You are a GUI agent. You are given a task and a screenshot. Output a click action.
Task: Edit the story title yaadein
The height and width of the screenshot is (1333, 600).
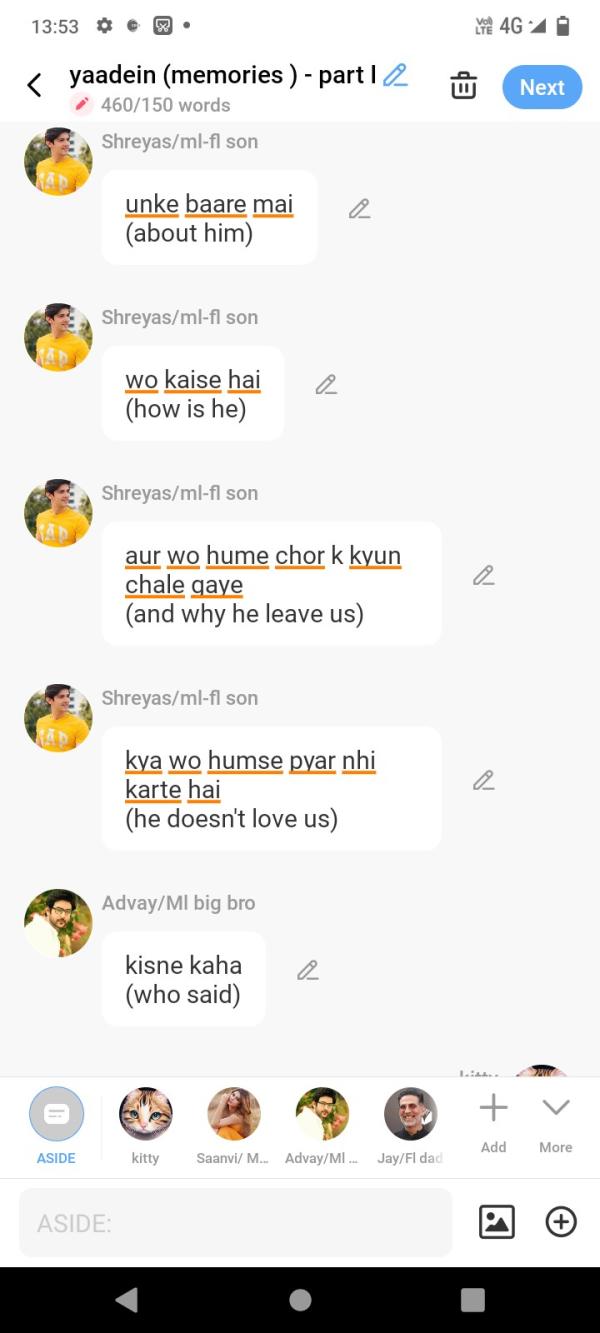pyautogui.click(x=395, y=75)
